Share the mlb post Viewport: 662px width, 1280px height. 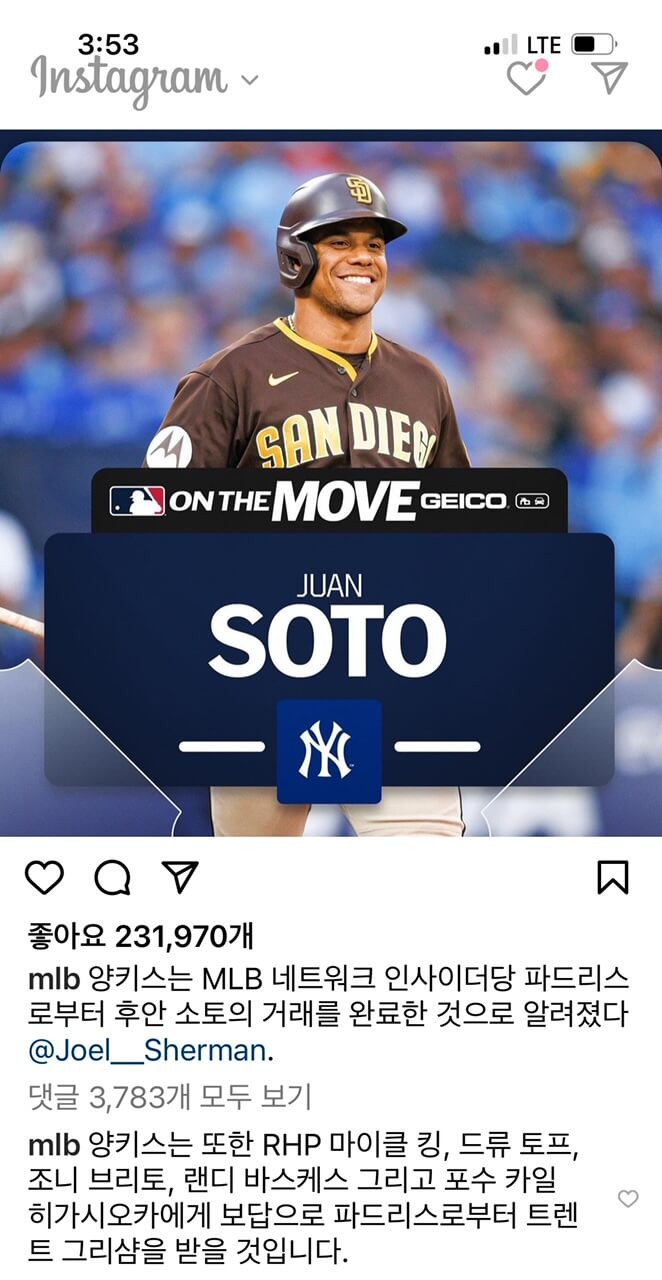180,877
